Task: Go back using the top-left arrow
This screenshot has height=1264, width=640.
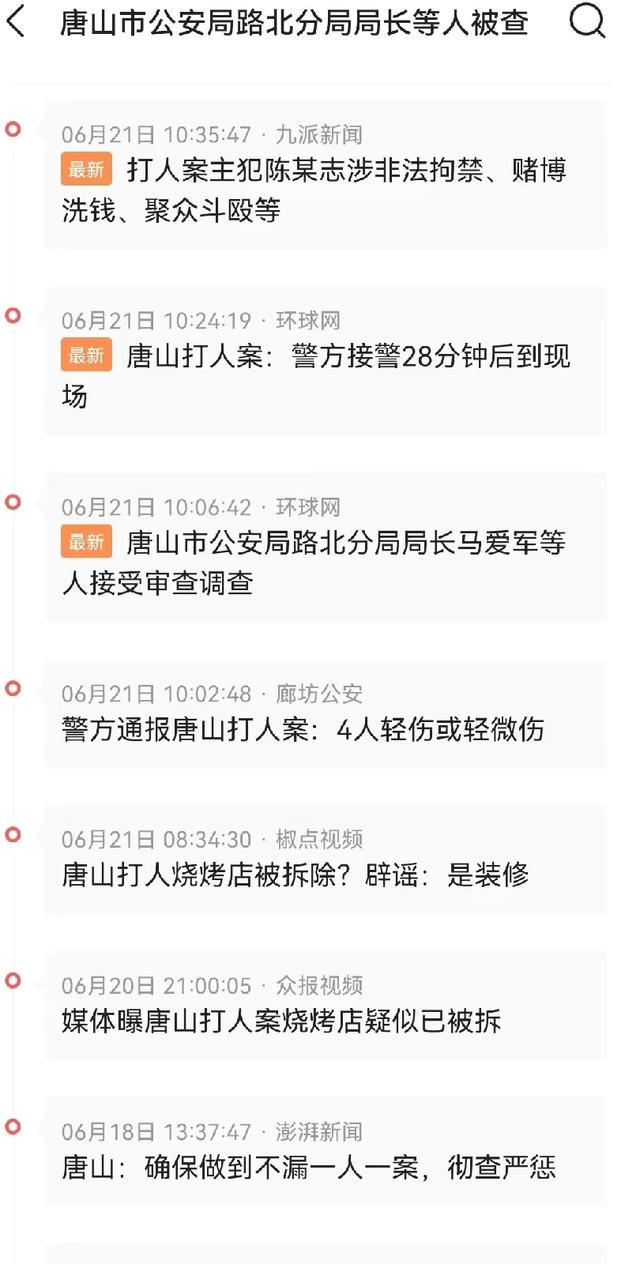Action: click(x=16, y=21)
